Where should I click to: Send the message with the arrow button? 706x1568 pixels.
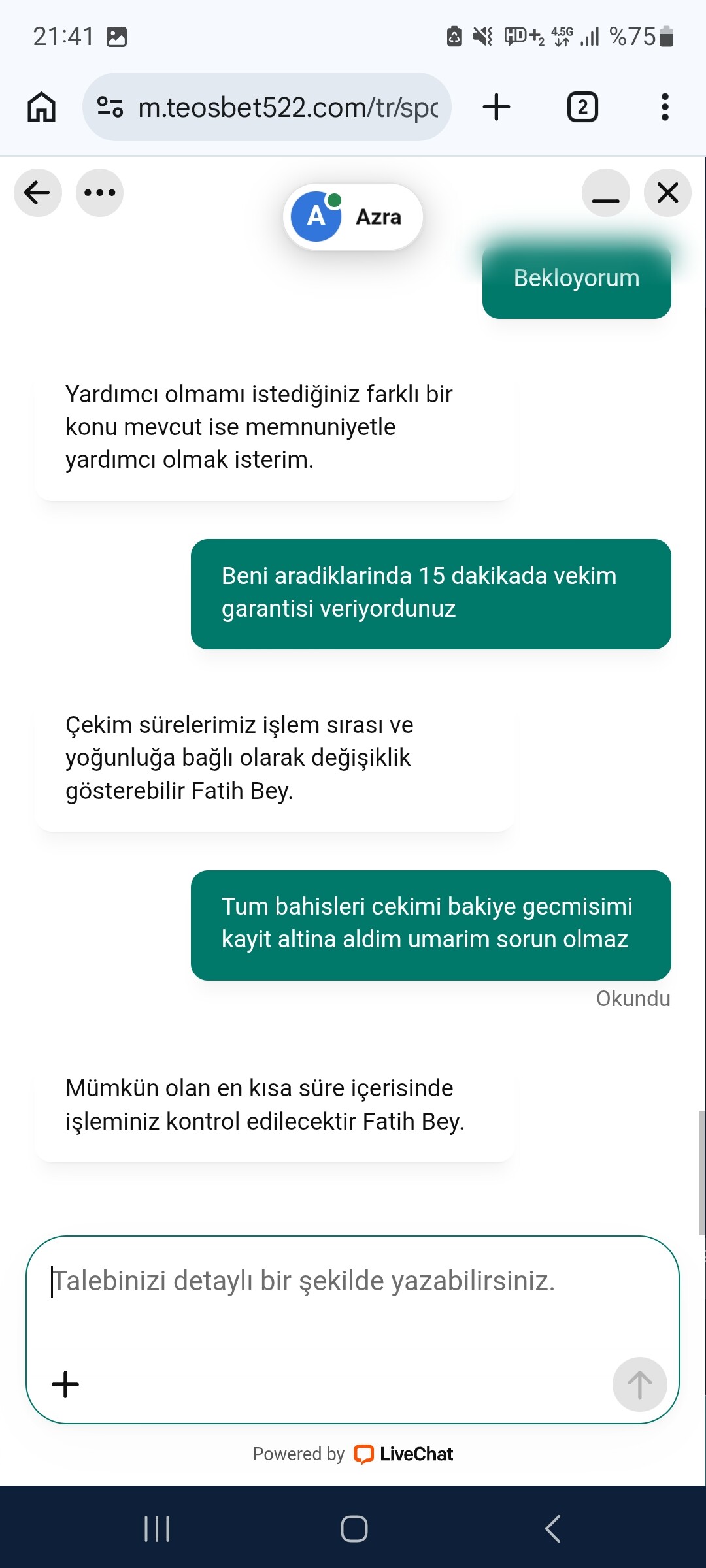[639, 1384]
